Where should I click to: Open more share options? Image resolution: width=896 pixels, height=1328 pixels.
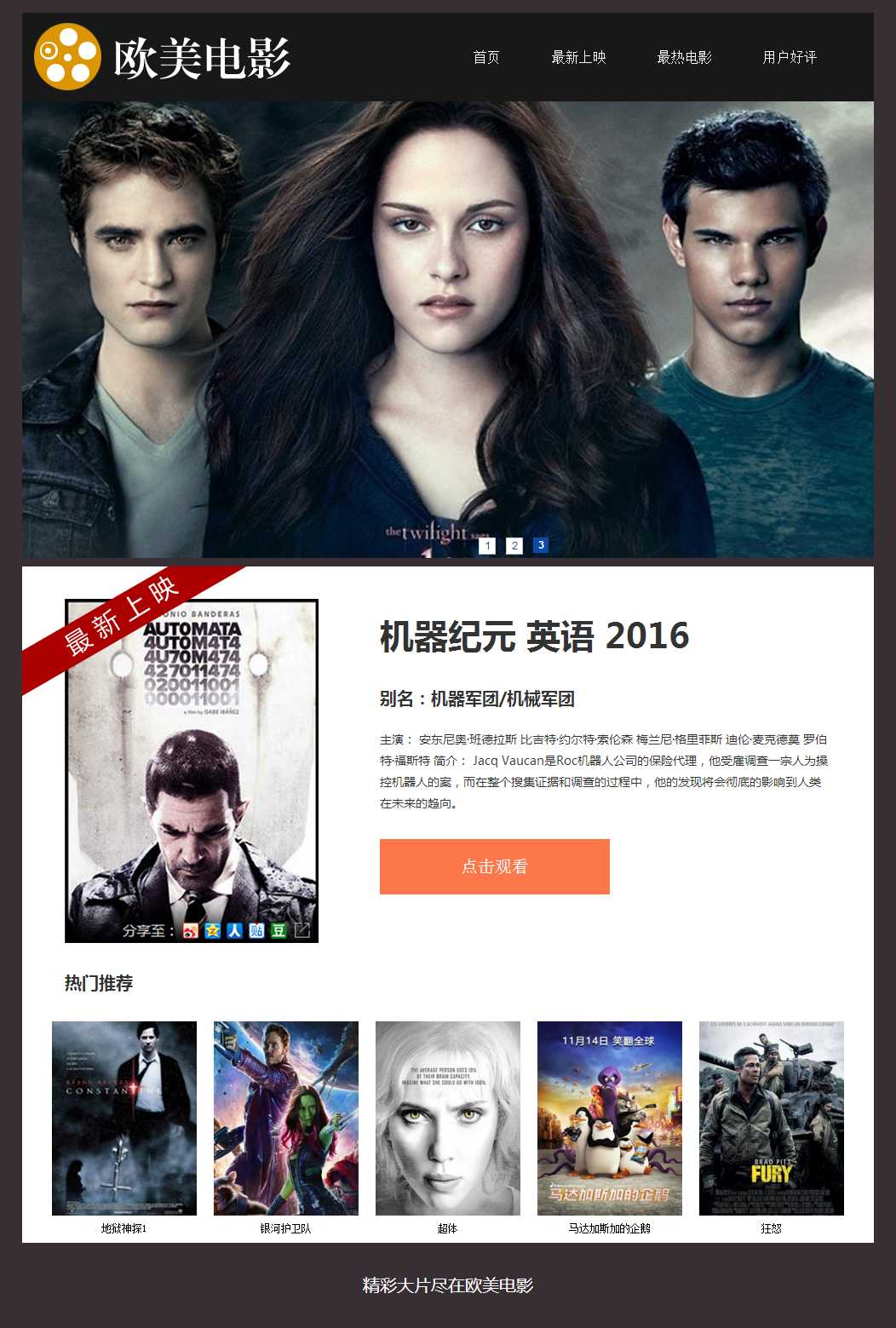click(302, 931)
